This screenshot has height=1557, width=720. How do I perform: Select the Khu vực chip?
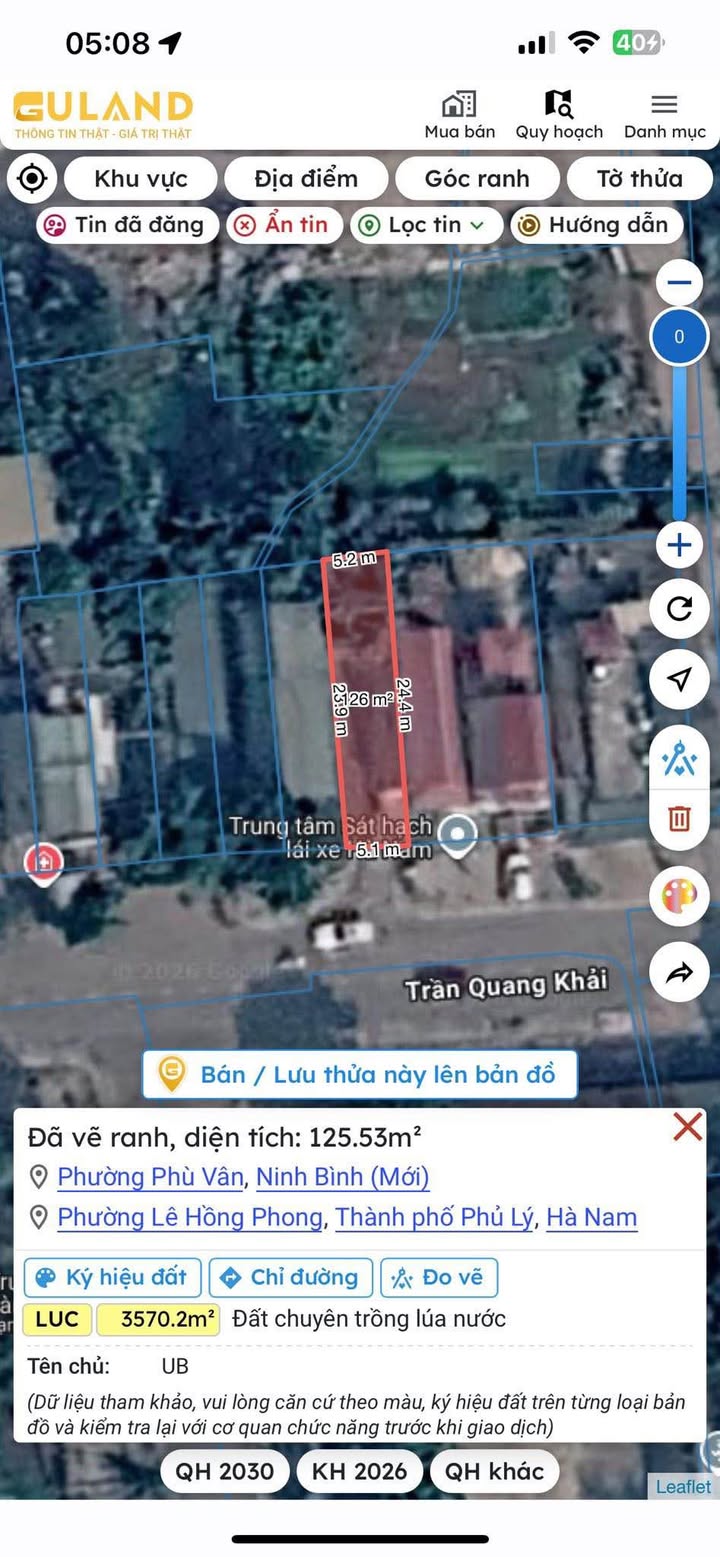click(141, 179)
